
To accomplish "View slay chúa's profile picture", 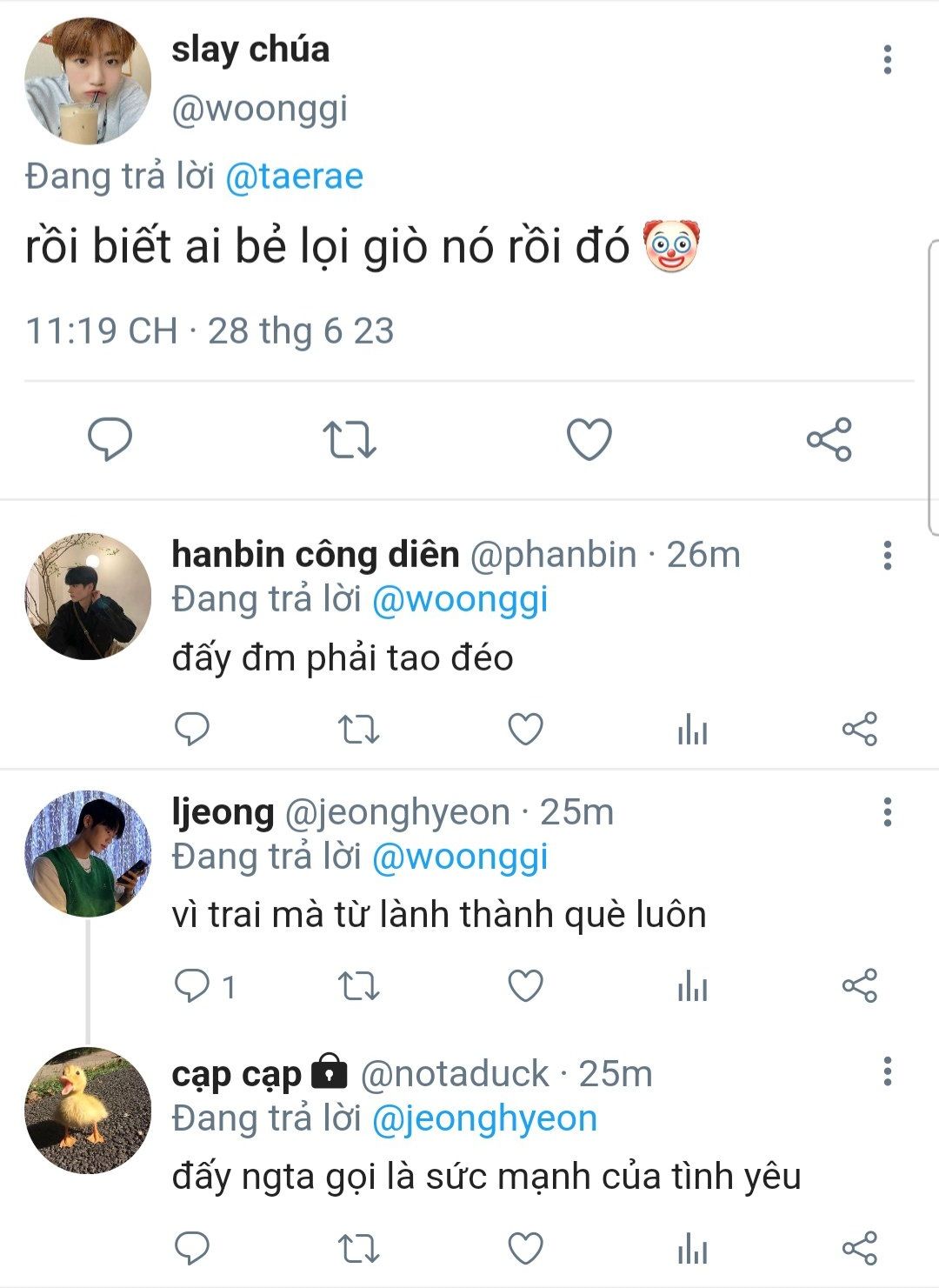I will click(x=88, y=81).
